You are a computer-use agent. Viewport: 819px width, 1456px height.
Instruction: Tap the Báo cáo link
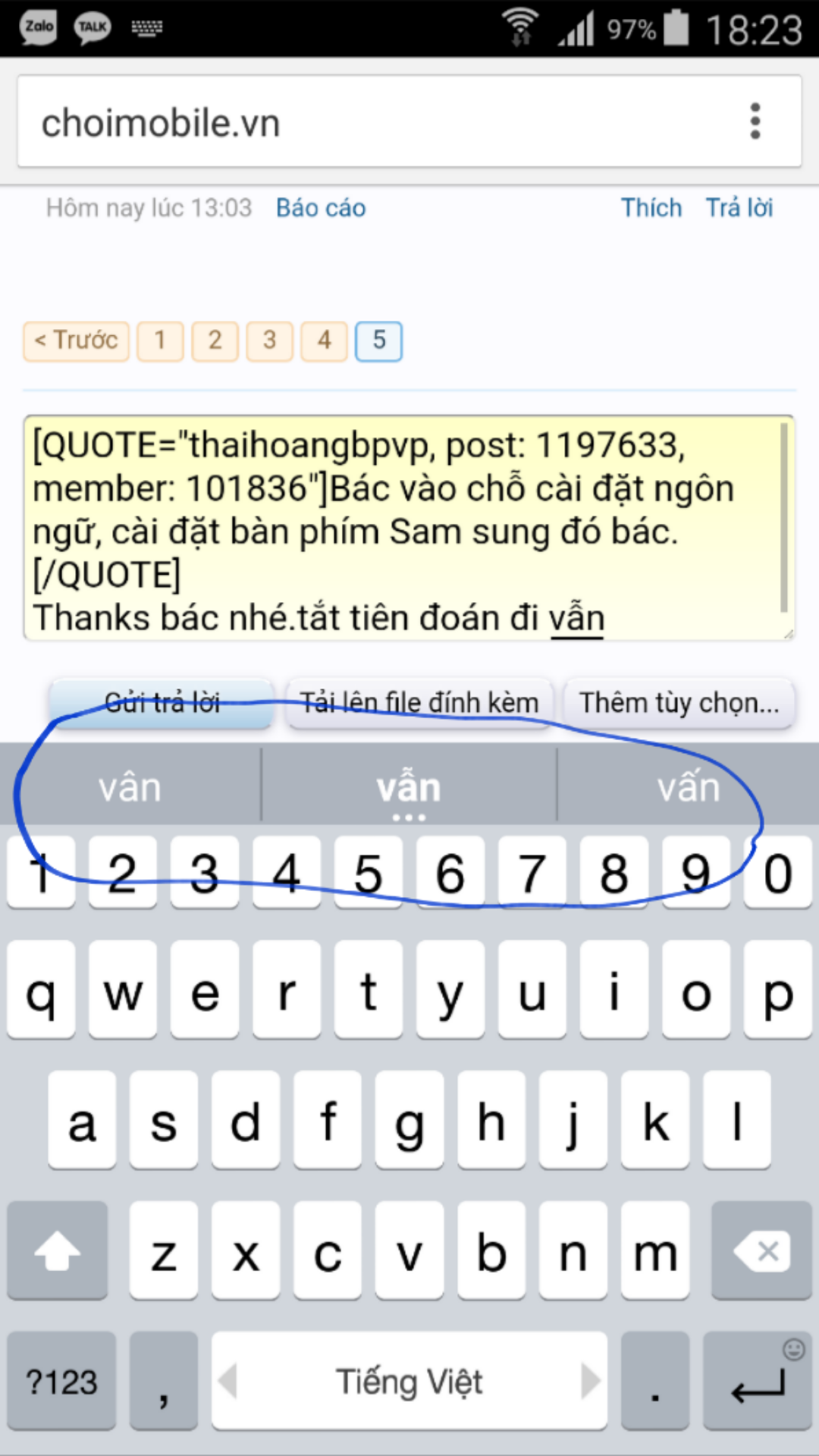click(321, 208)
